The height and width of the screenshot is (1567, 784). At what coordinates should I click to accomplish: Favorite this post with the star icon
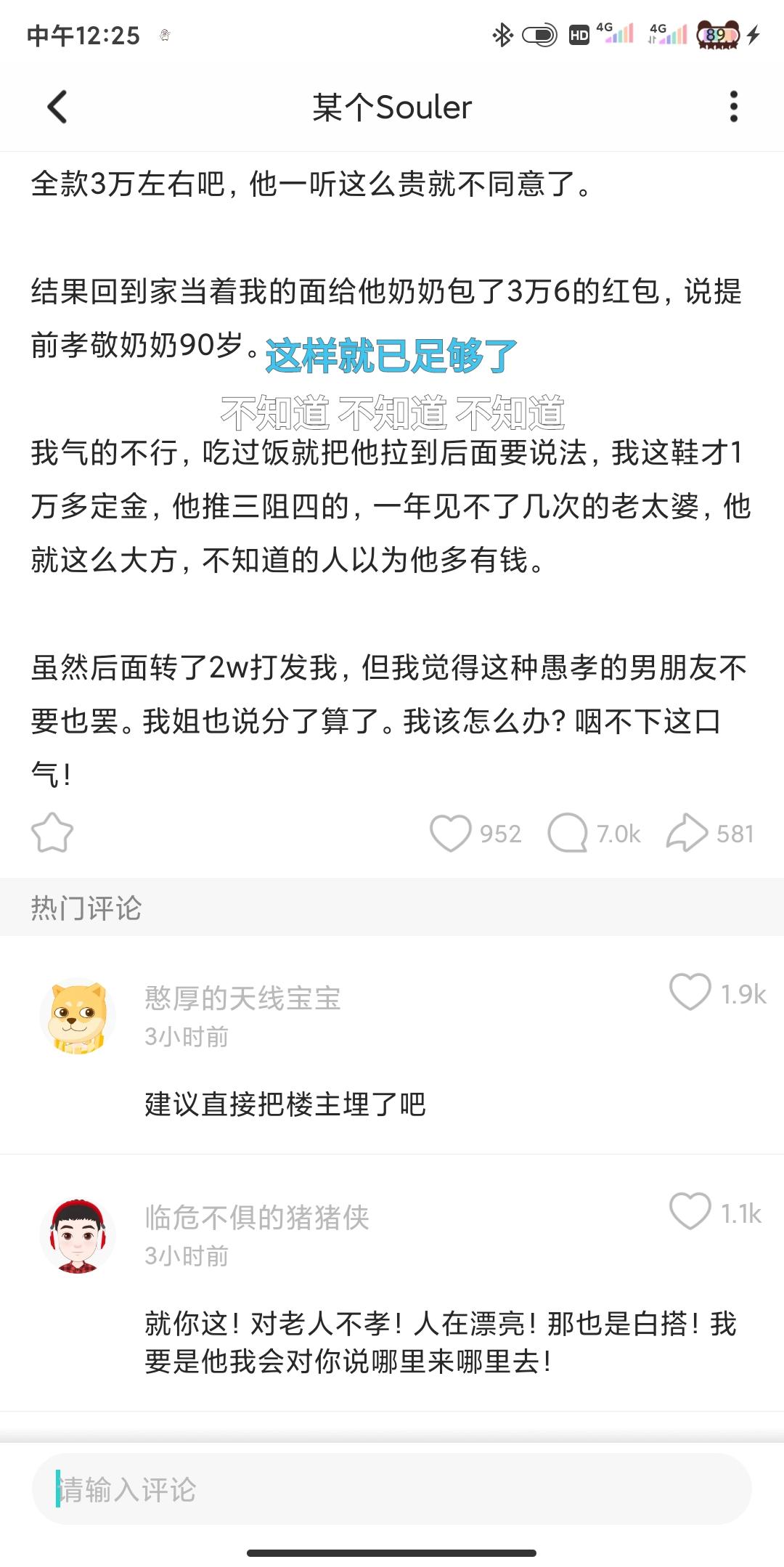(52, 833)
